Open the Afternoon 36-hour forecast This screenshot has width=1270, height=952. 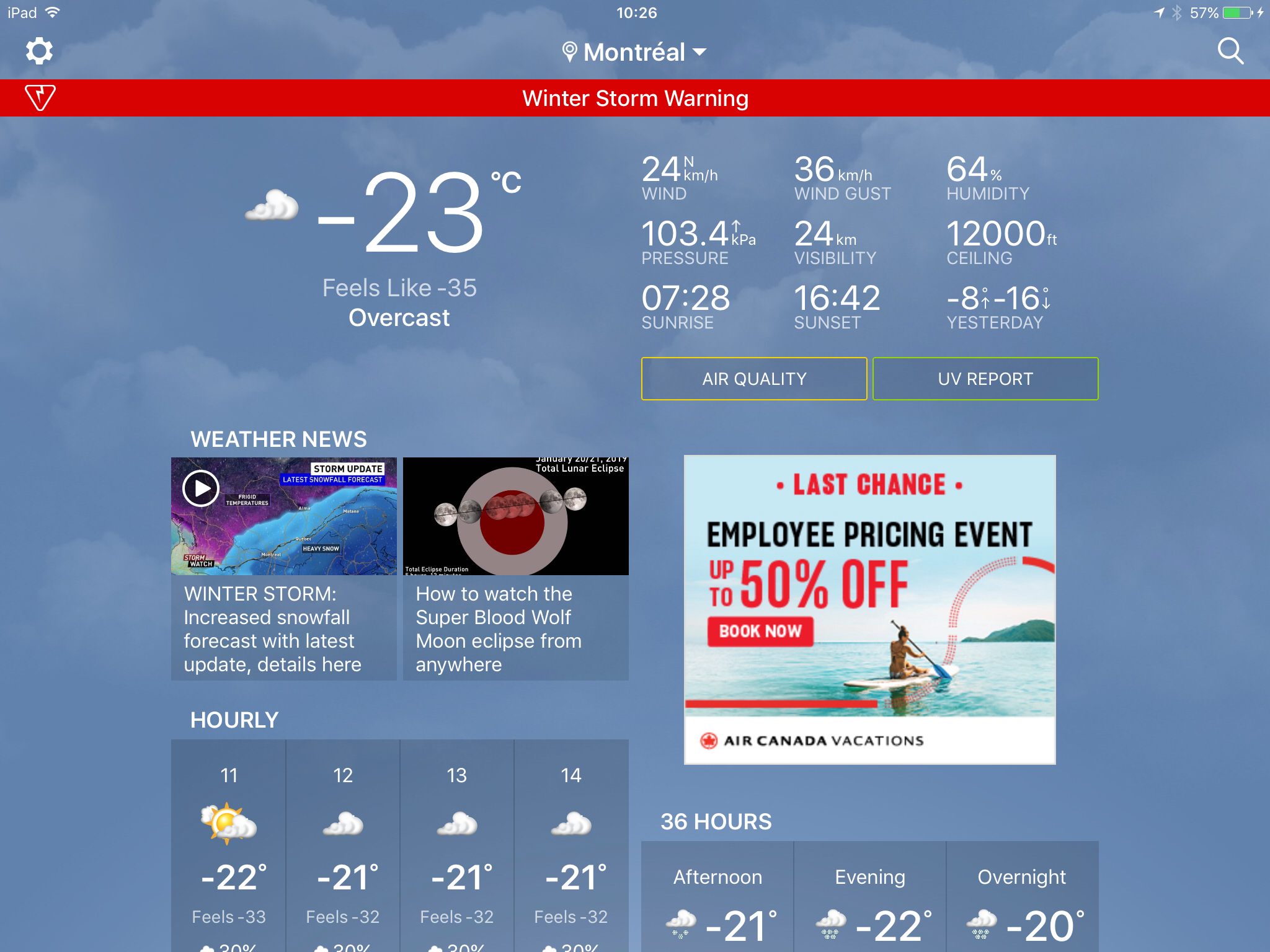[x=717, y=899]
